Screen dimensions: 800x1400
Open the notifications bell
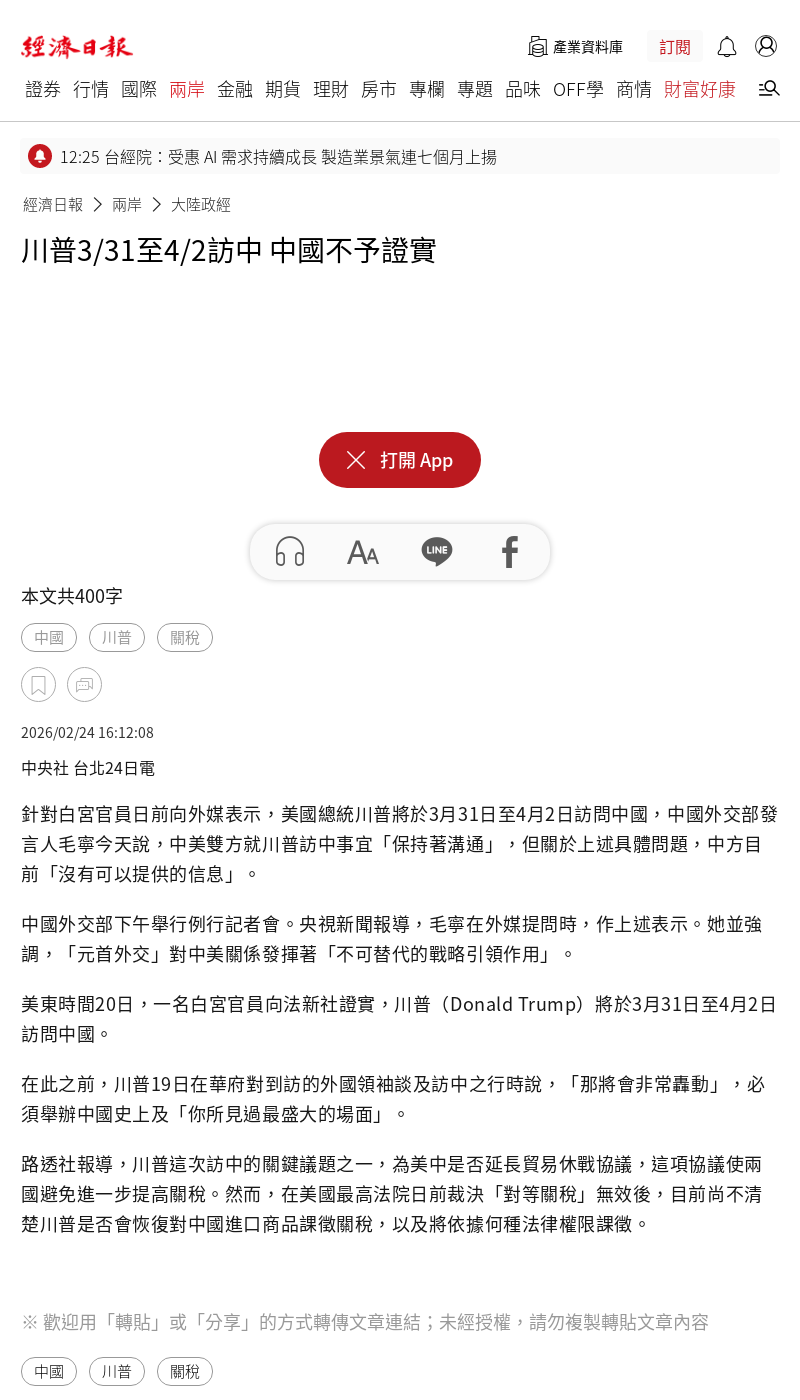(727, 47)
